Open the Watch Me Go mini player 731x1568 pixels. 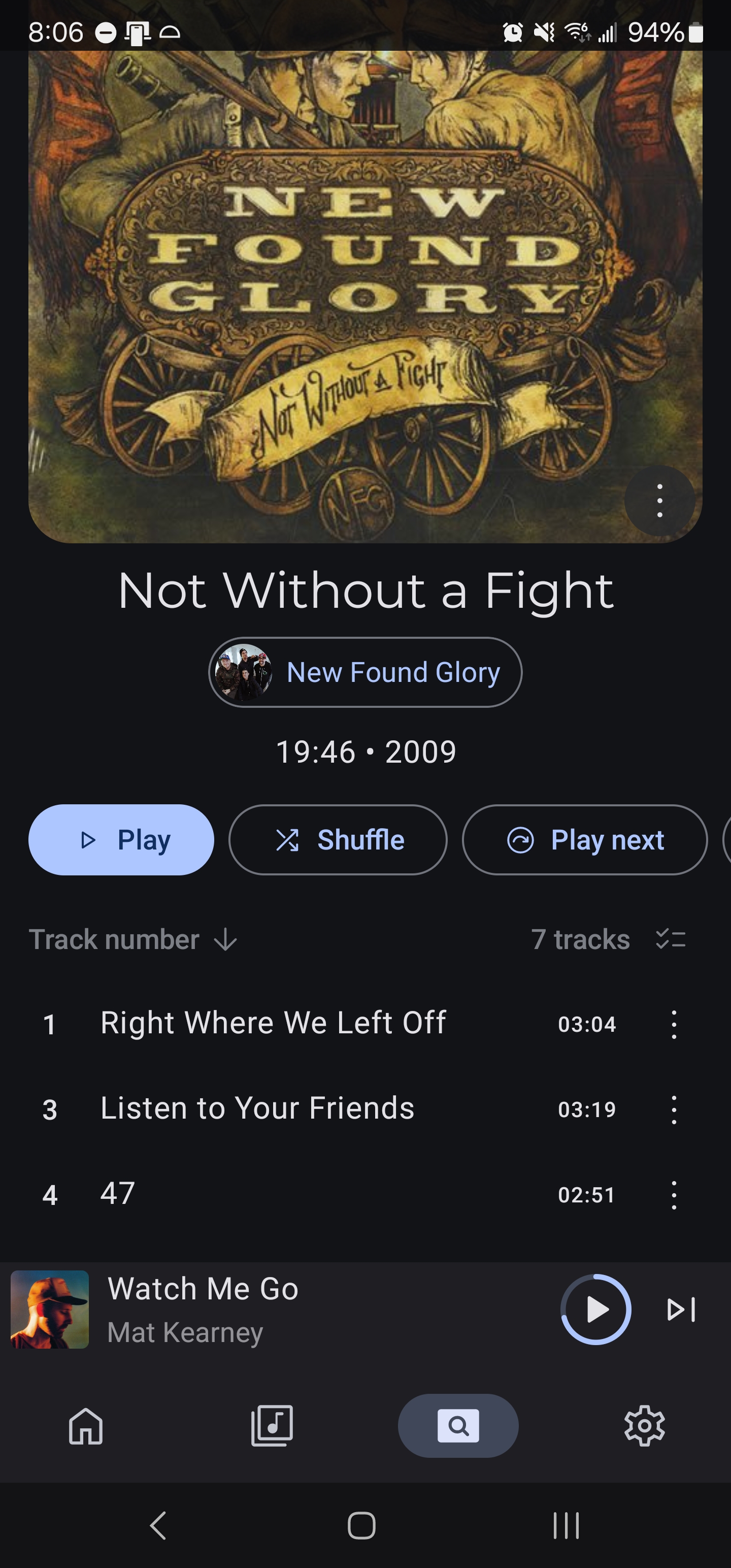coord(280,1310)
